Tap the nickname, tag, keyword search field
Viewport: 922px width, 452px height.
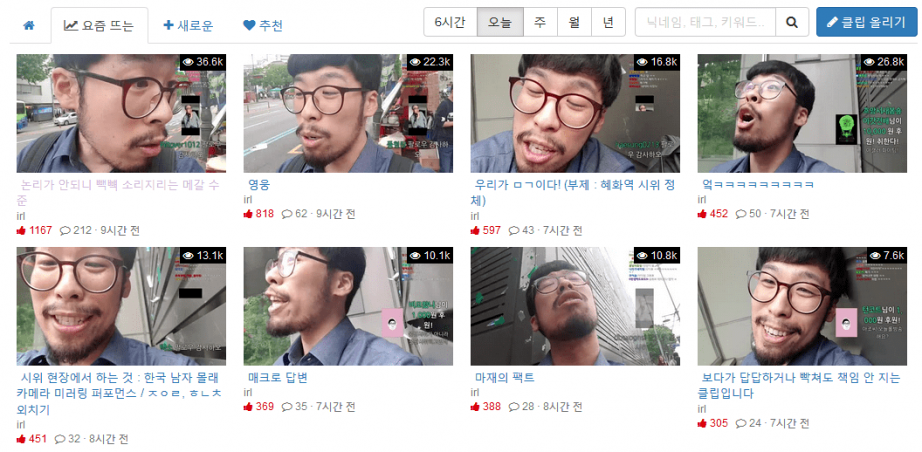[706, 22]
